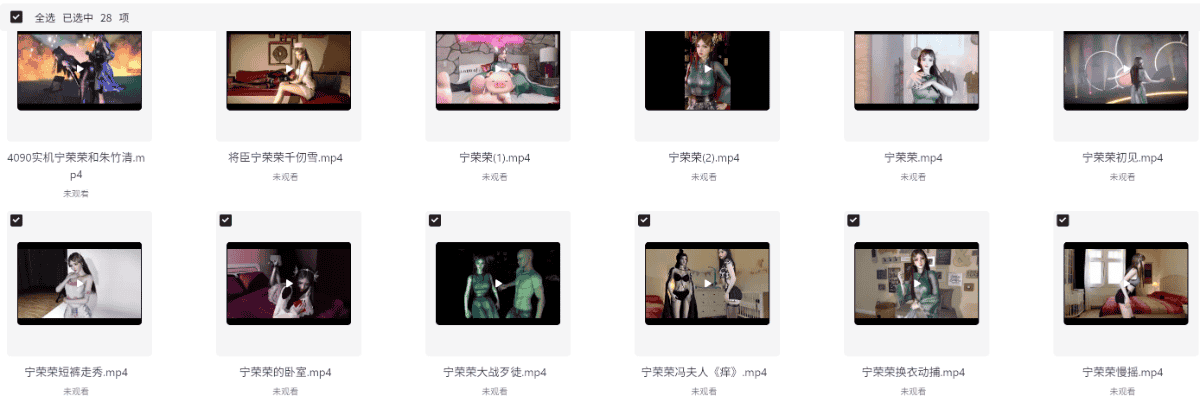Play the 宁荣荣慢摇.mp4 video
Viewport: 1200px width, 409px height.
[1125, 283]
